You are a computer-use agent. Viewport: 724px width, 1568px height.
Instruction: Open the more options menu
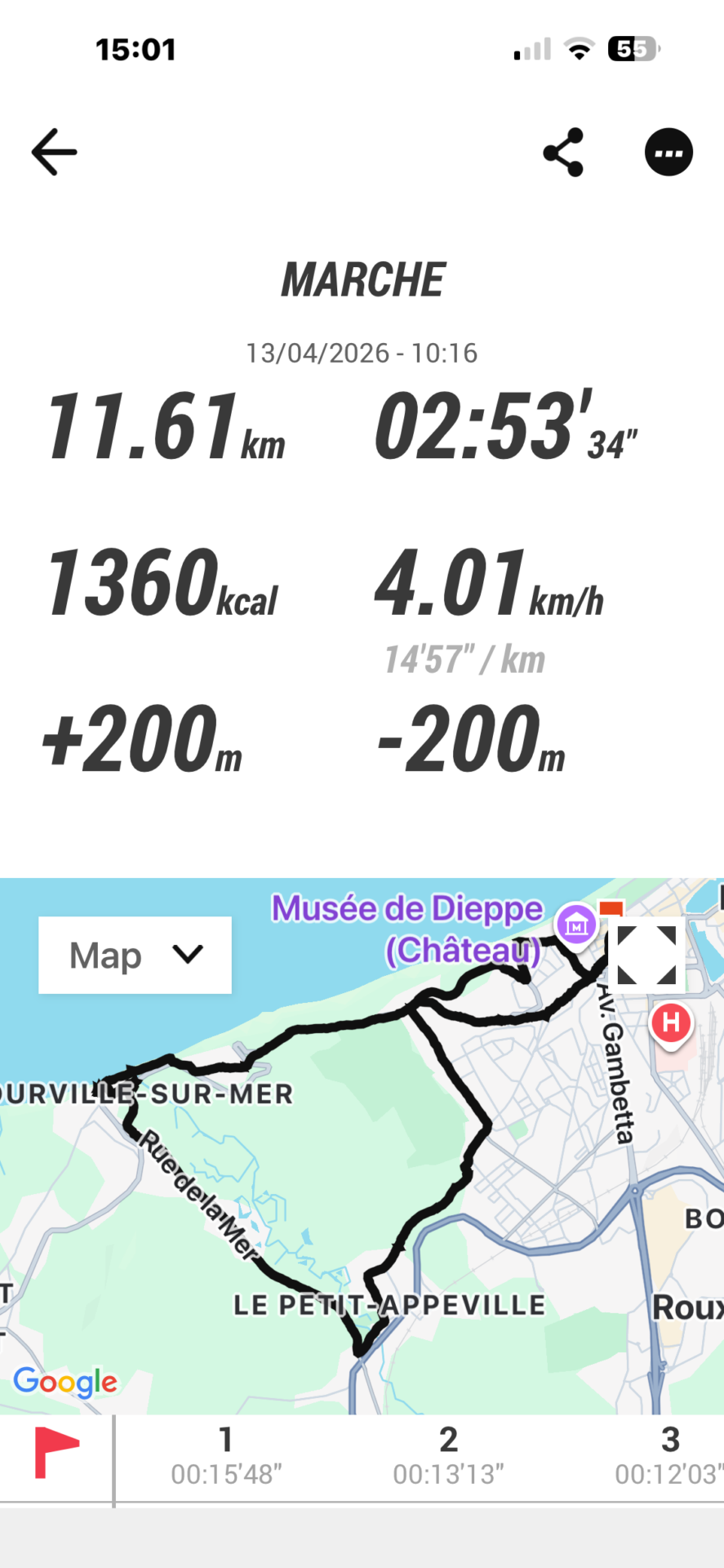pos(668,152)
